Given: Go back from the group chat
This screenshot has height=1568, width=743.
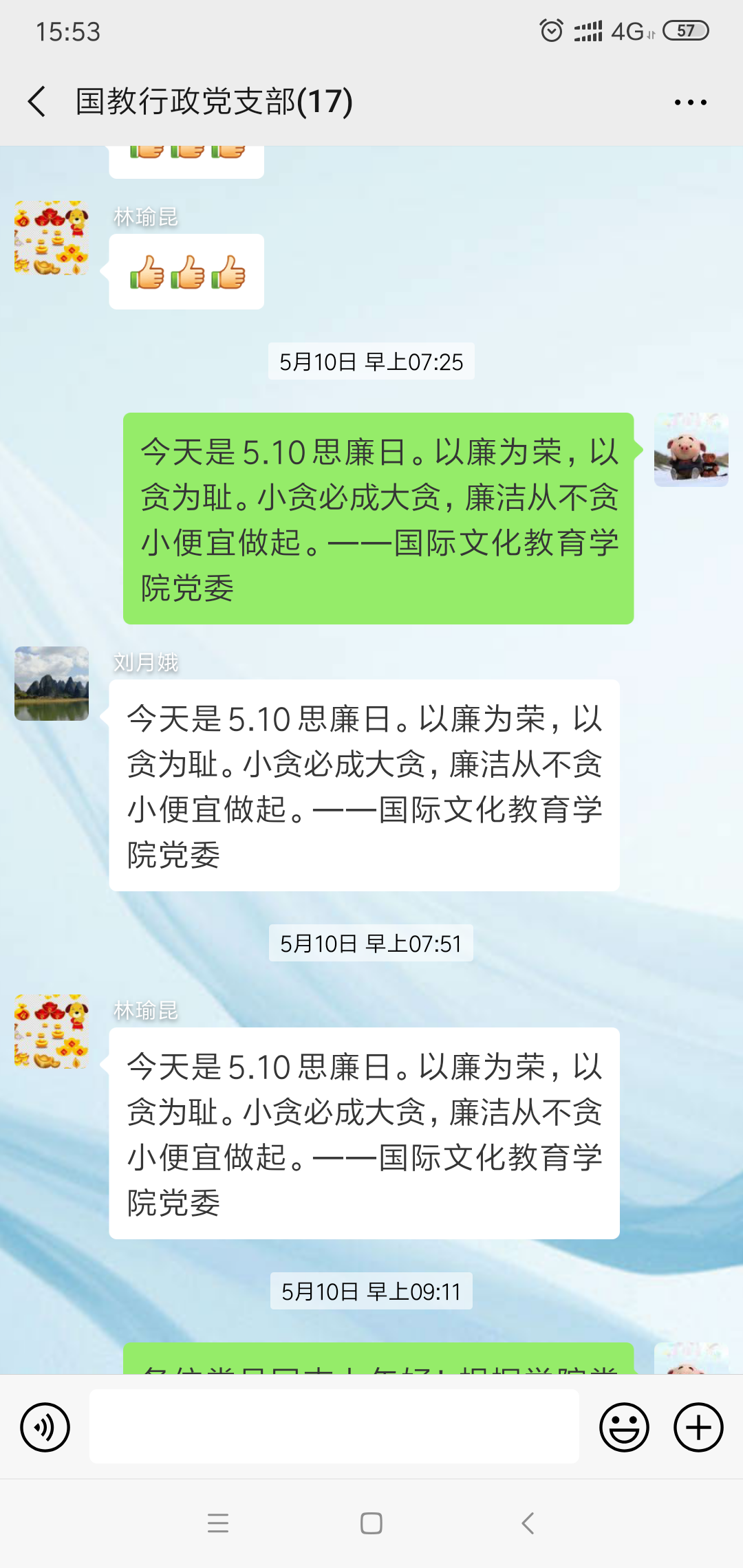Looking at the screenshot, I should (37, 102).
